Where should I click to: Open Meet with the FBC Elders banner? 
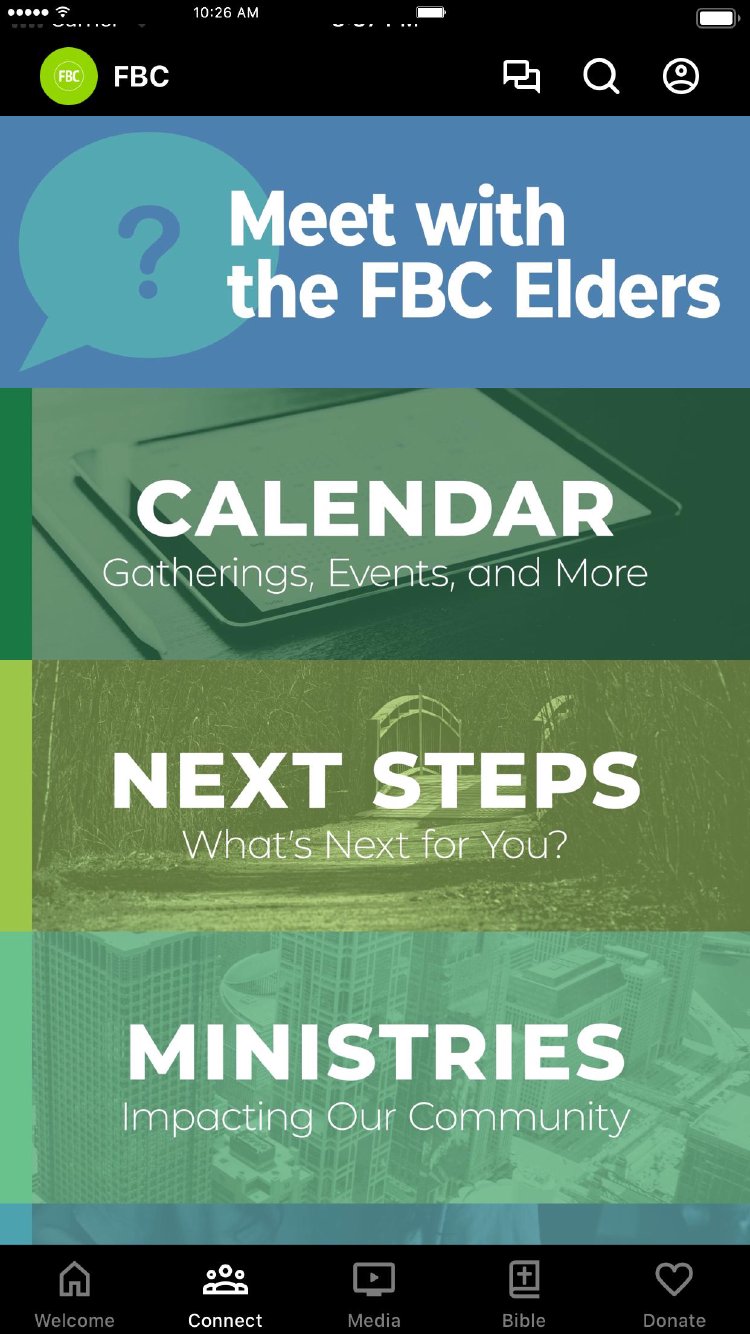[x=375, y=252]
